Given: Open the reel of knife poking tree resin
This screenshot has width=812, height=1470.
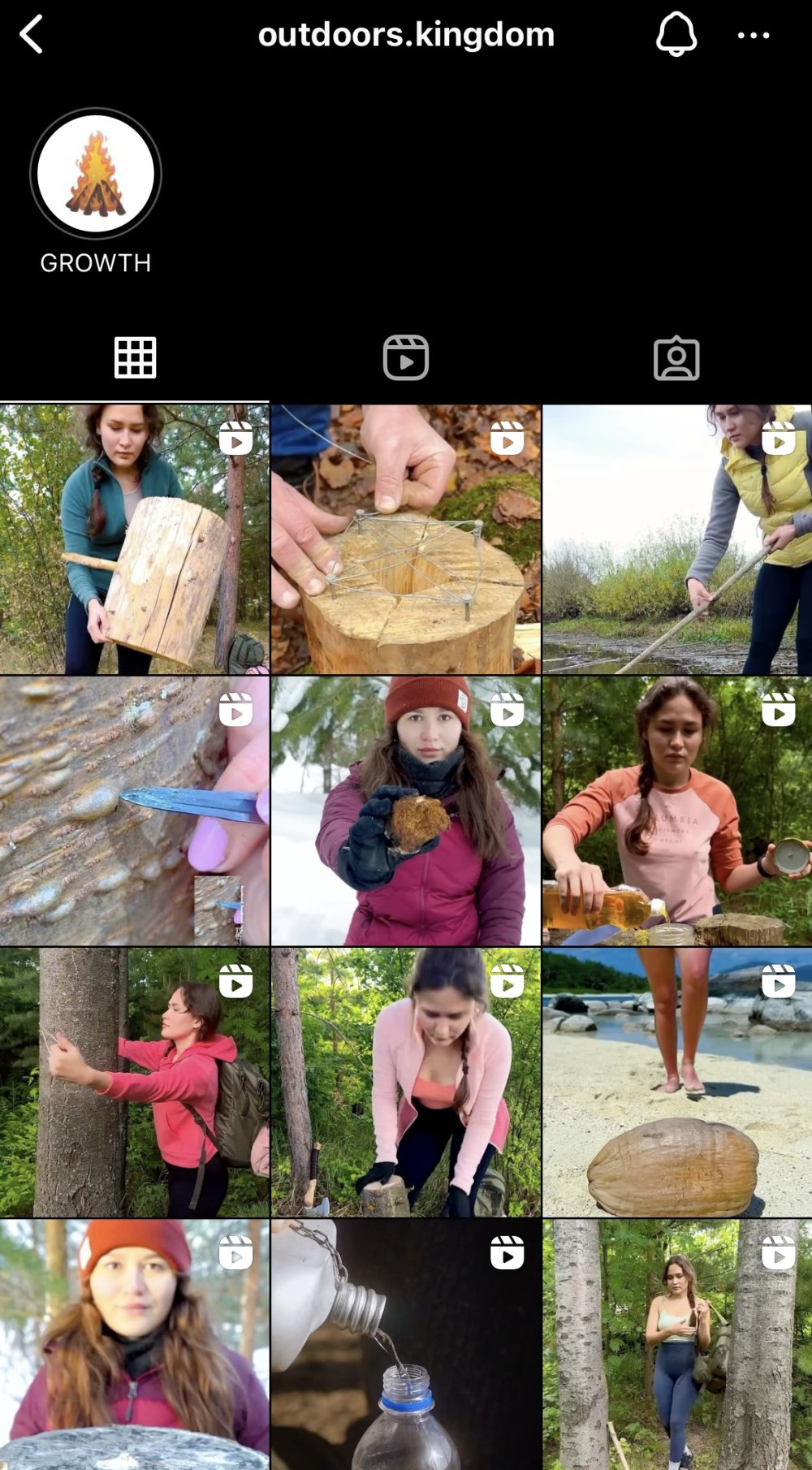Looking at the screenshot, I should (x=134, y=811).
